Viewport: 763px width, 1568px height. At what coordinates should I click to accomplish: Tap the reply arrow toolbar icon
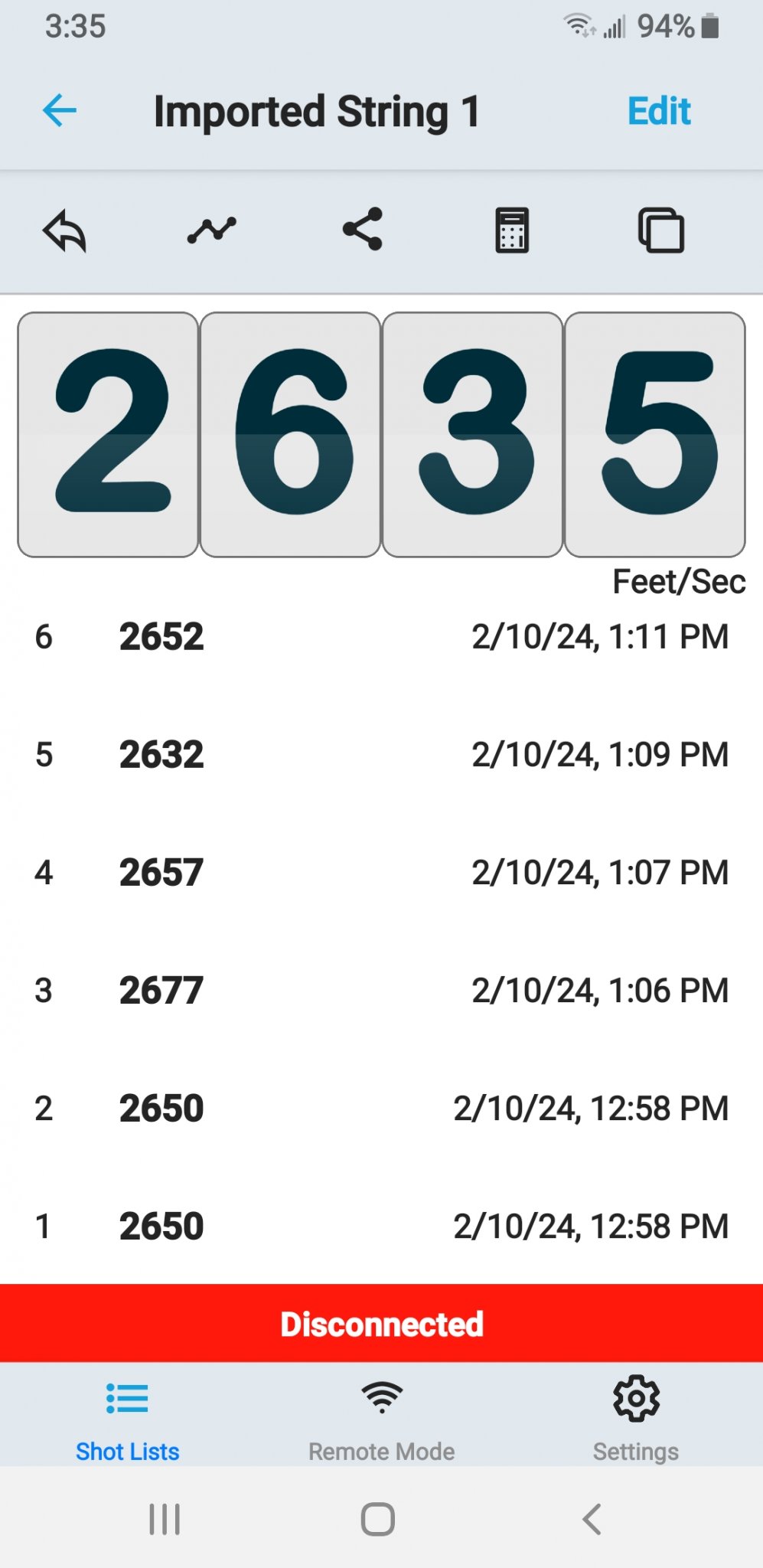64,230
